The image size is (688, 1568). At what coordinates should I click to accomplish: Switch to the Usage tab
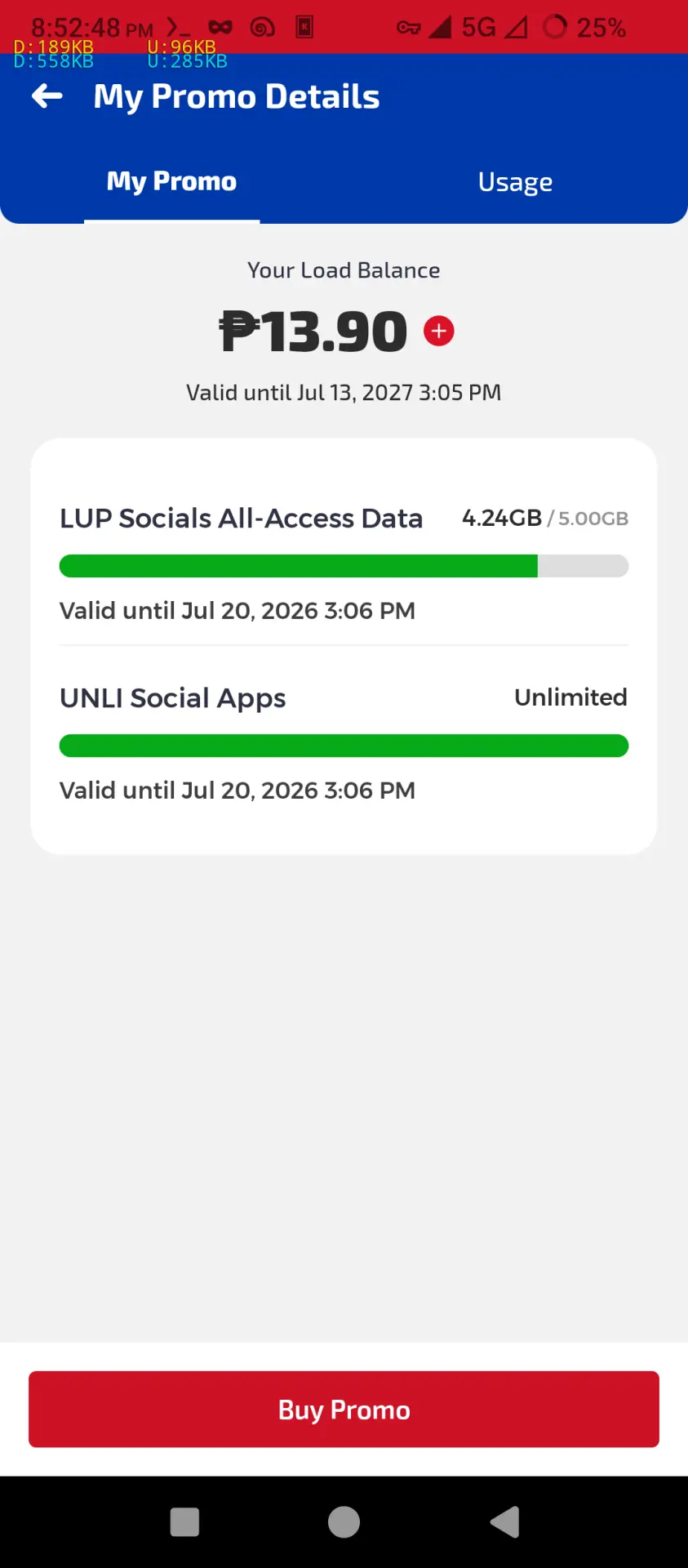pos(515,181)
